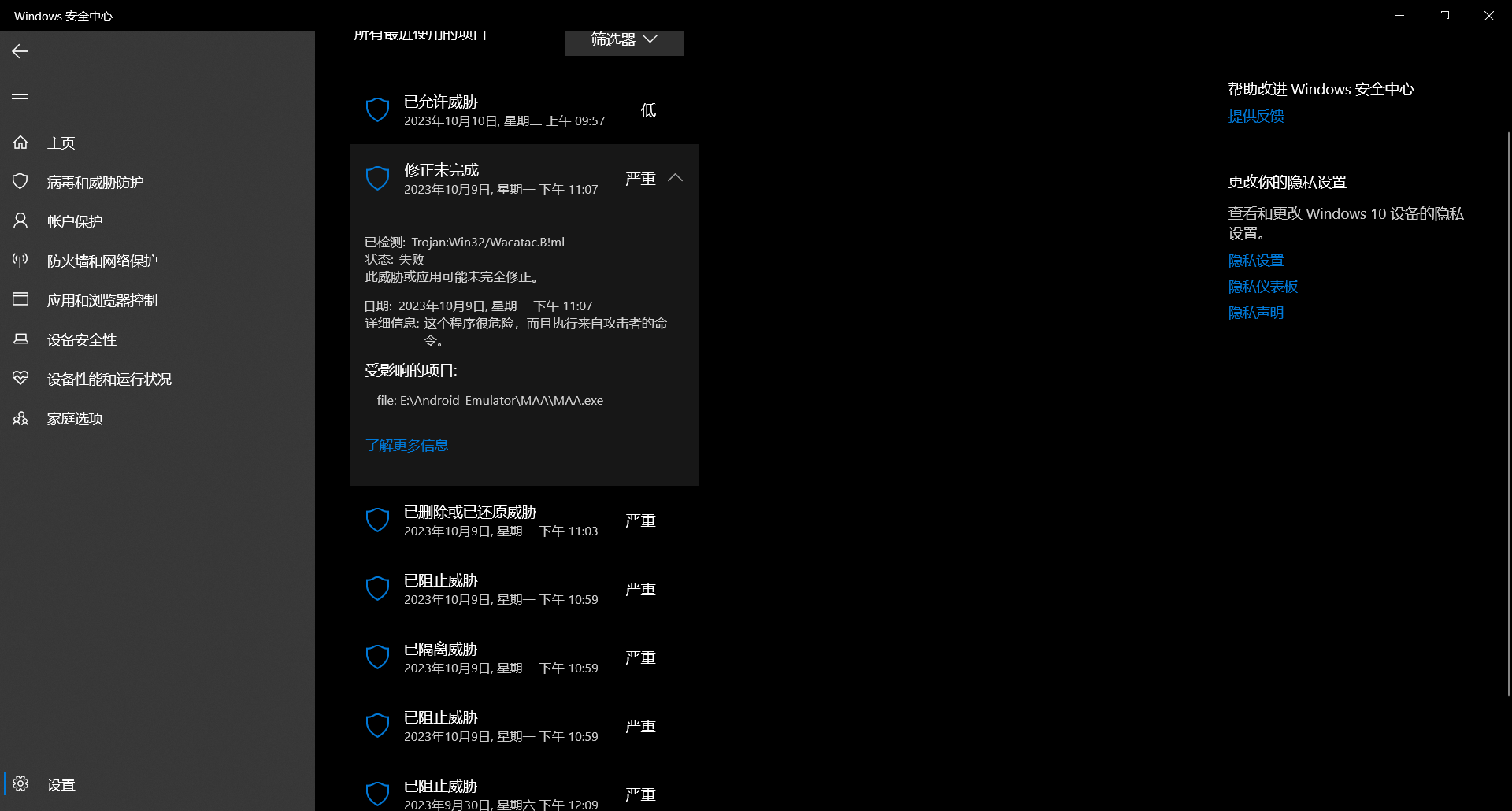The height and width of the screenshot is (811, 1512).
Task: Go back with the arrow icon
Action: [x=20, y=51]
